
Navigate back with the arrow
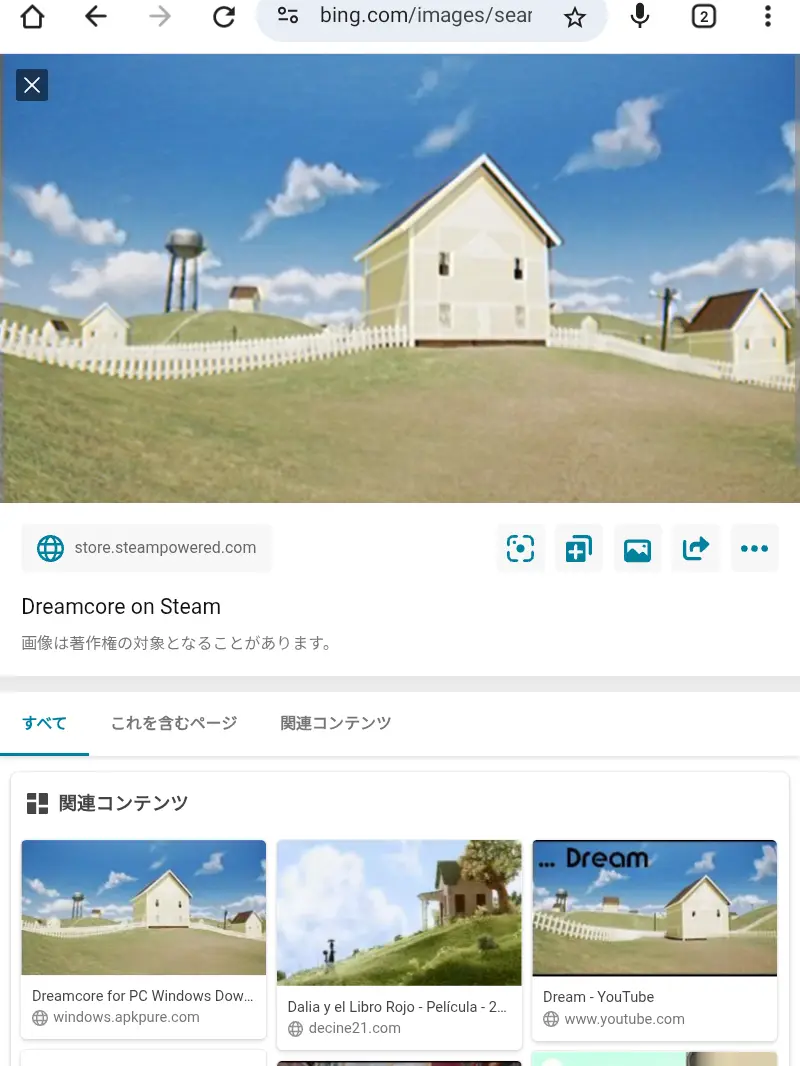[x=96, y=16]
